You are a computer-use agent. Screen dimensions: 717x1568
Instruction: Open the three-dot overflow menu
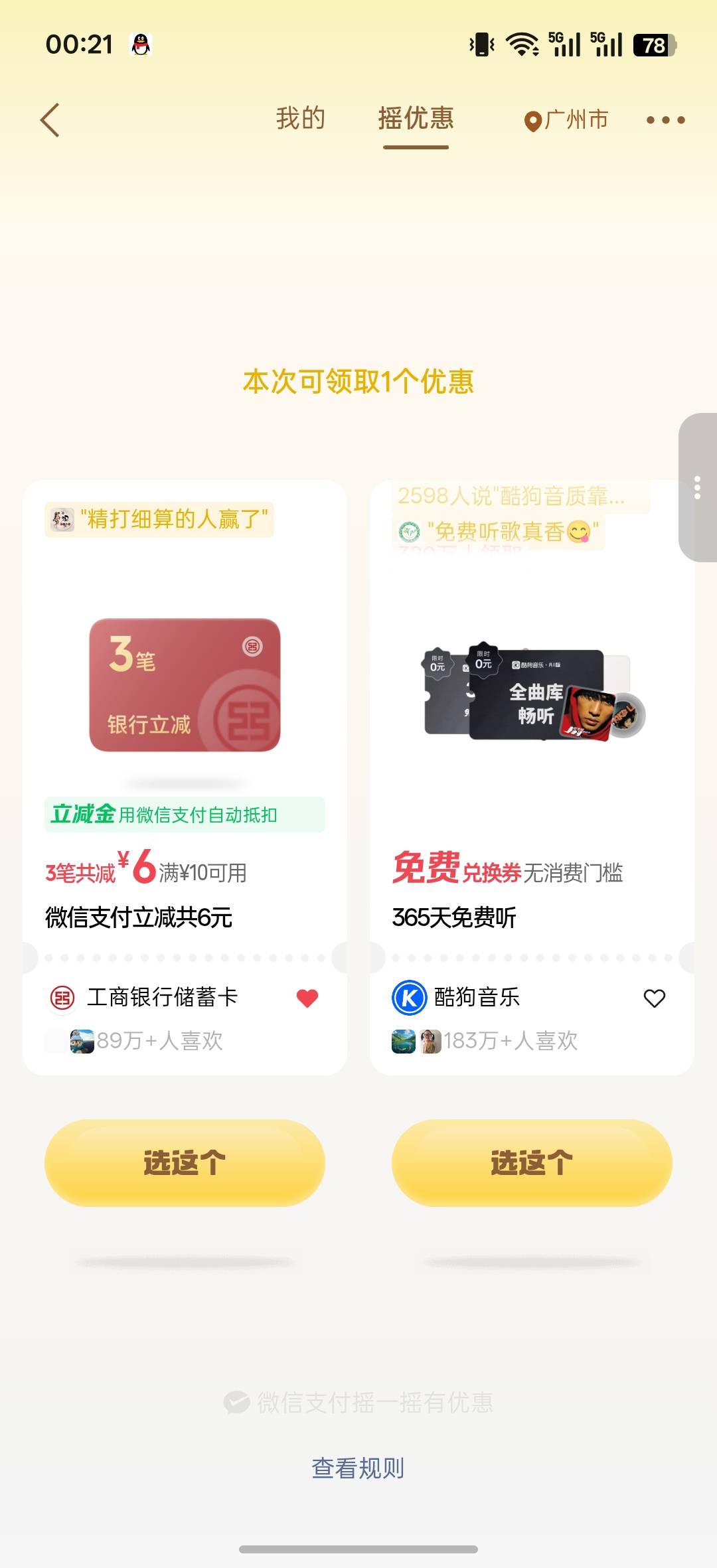(666, 120)
